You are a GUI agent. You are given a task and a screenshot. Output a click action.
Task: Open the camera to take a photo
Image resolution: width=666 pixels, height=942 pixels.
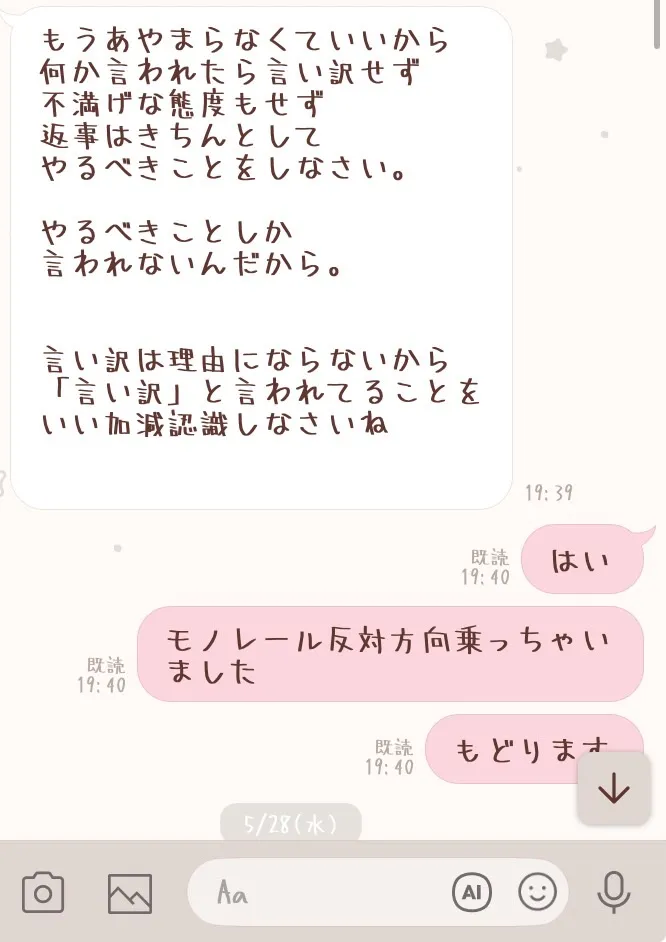point(43,893)
